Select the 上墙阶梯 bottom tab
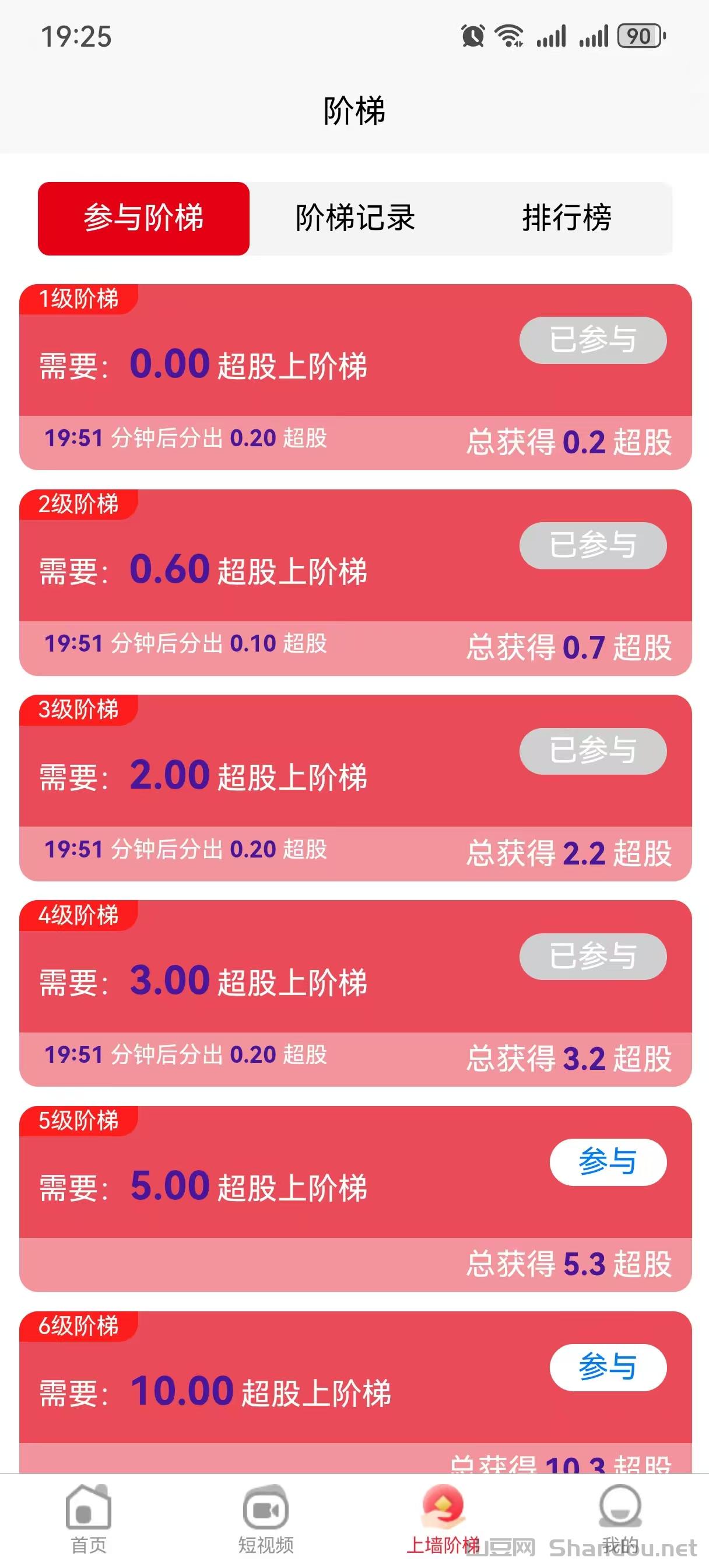709x1568 pixels. pyautogui.click(x=443, y=1518)
